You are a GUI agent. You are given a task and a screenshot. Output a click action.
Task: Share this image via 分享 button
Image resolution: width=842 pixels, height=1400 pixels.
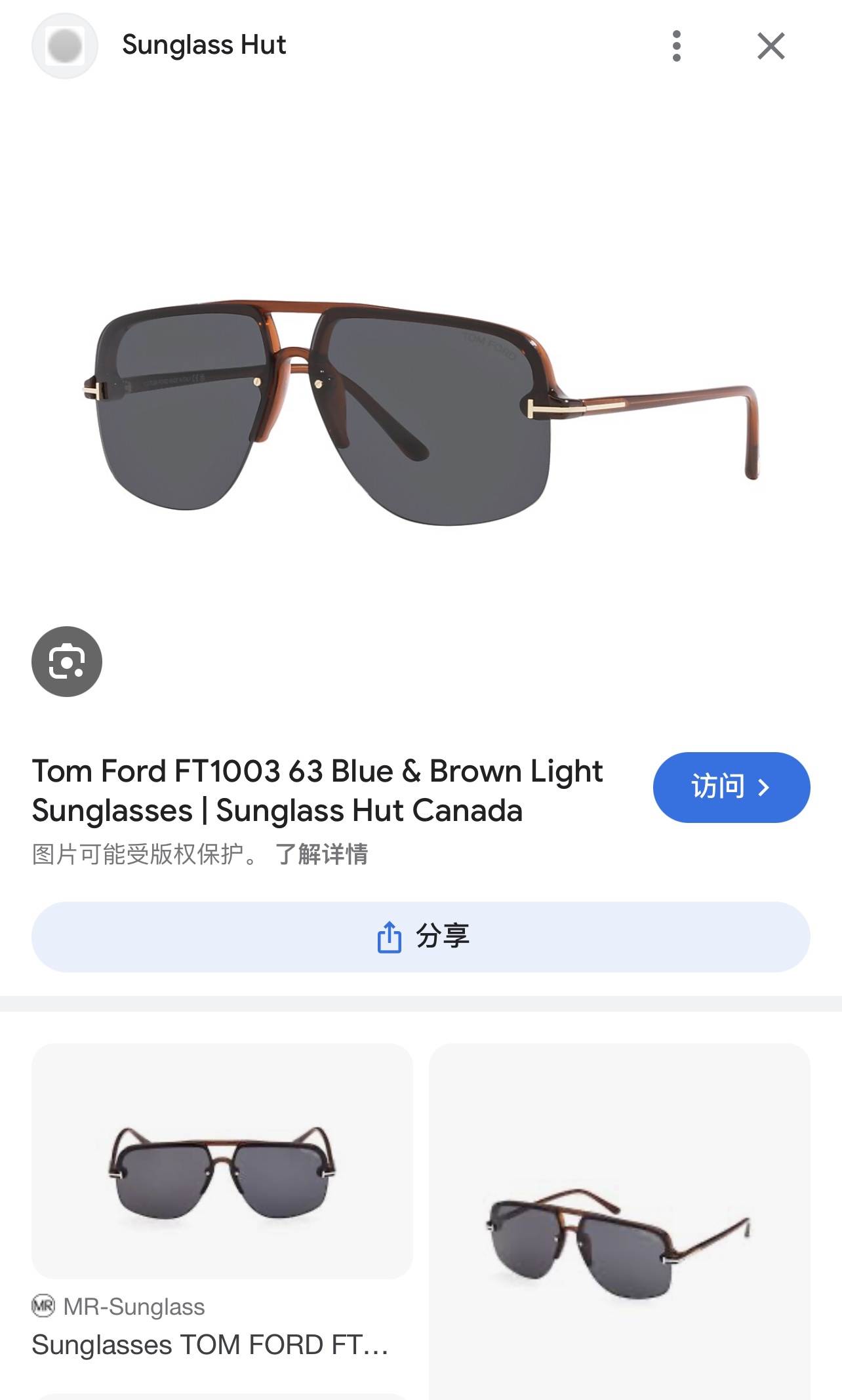[421, 936]
